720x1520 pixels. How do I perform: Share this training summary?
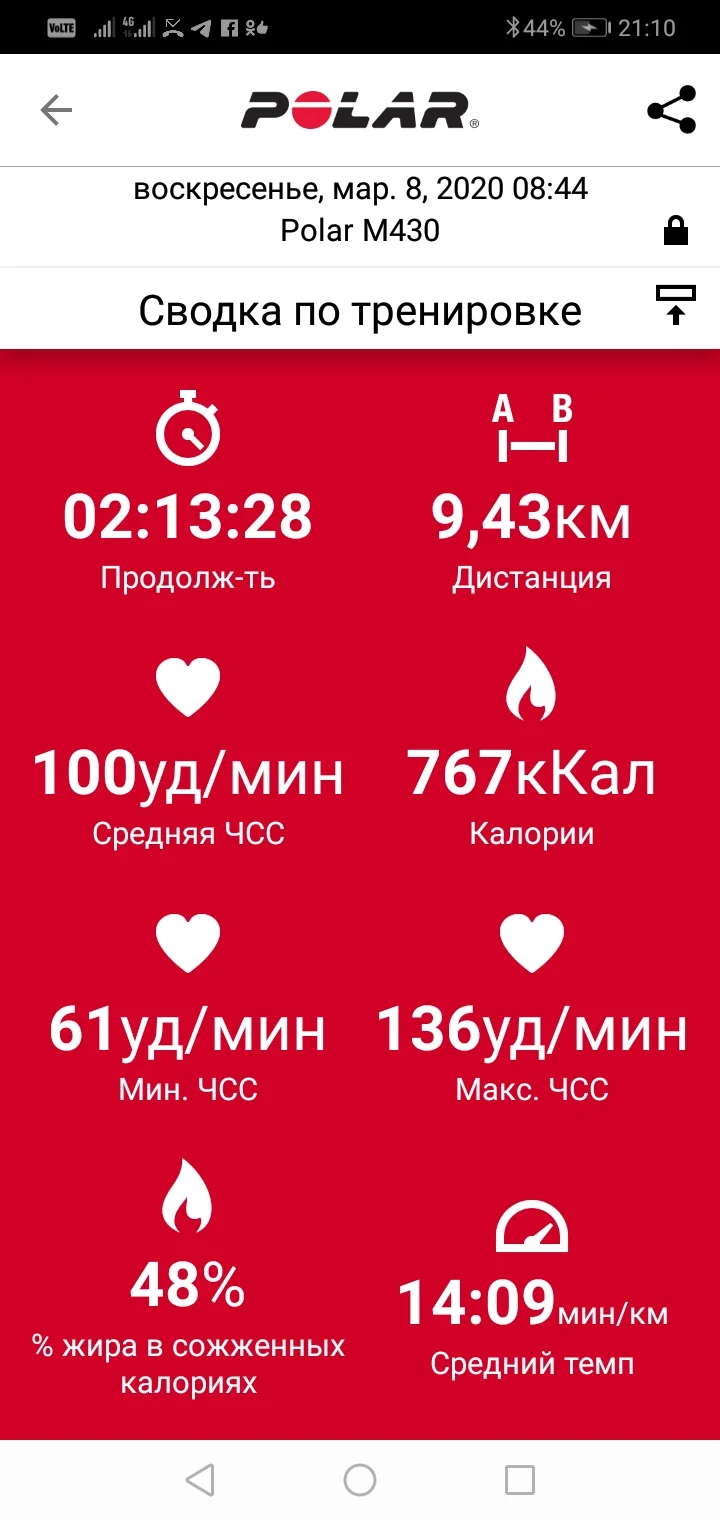coord(671,110)
